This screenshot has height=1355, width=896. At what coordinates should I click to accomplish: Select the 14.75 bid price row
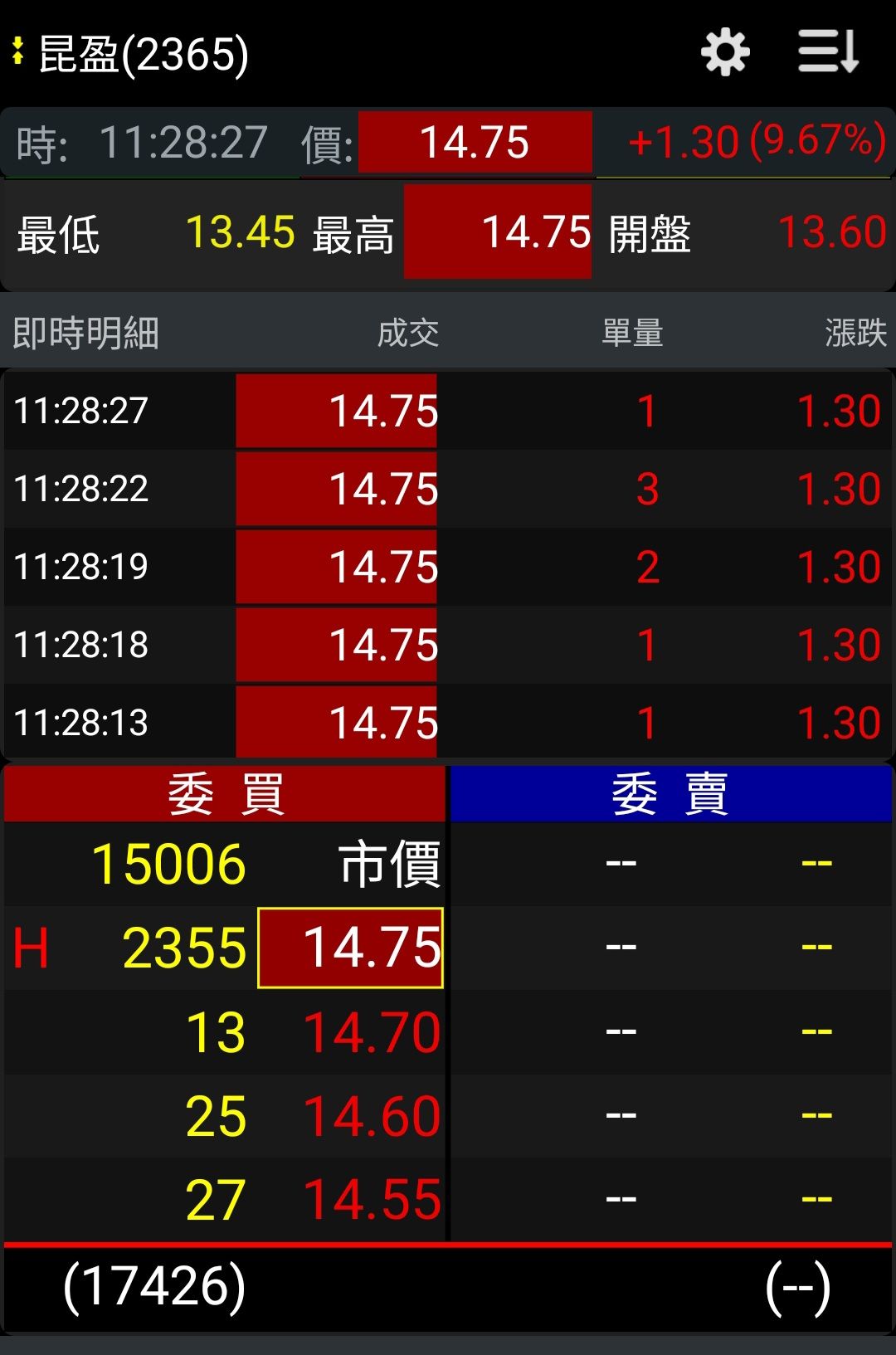coord(351,948)
